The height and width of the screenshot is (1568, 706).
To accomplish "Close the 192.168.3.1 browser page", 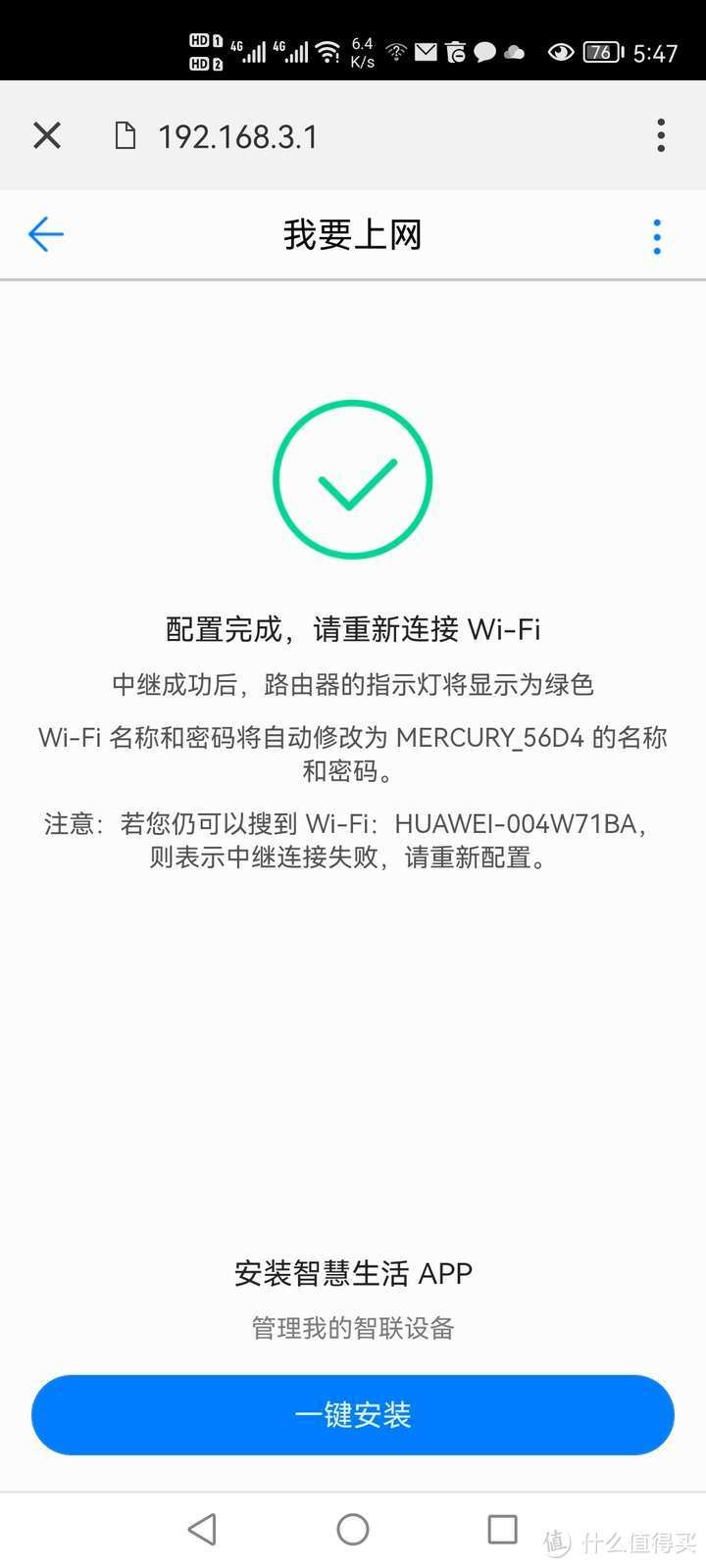I will 47,135.
